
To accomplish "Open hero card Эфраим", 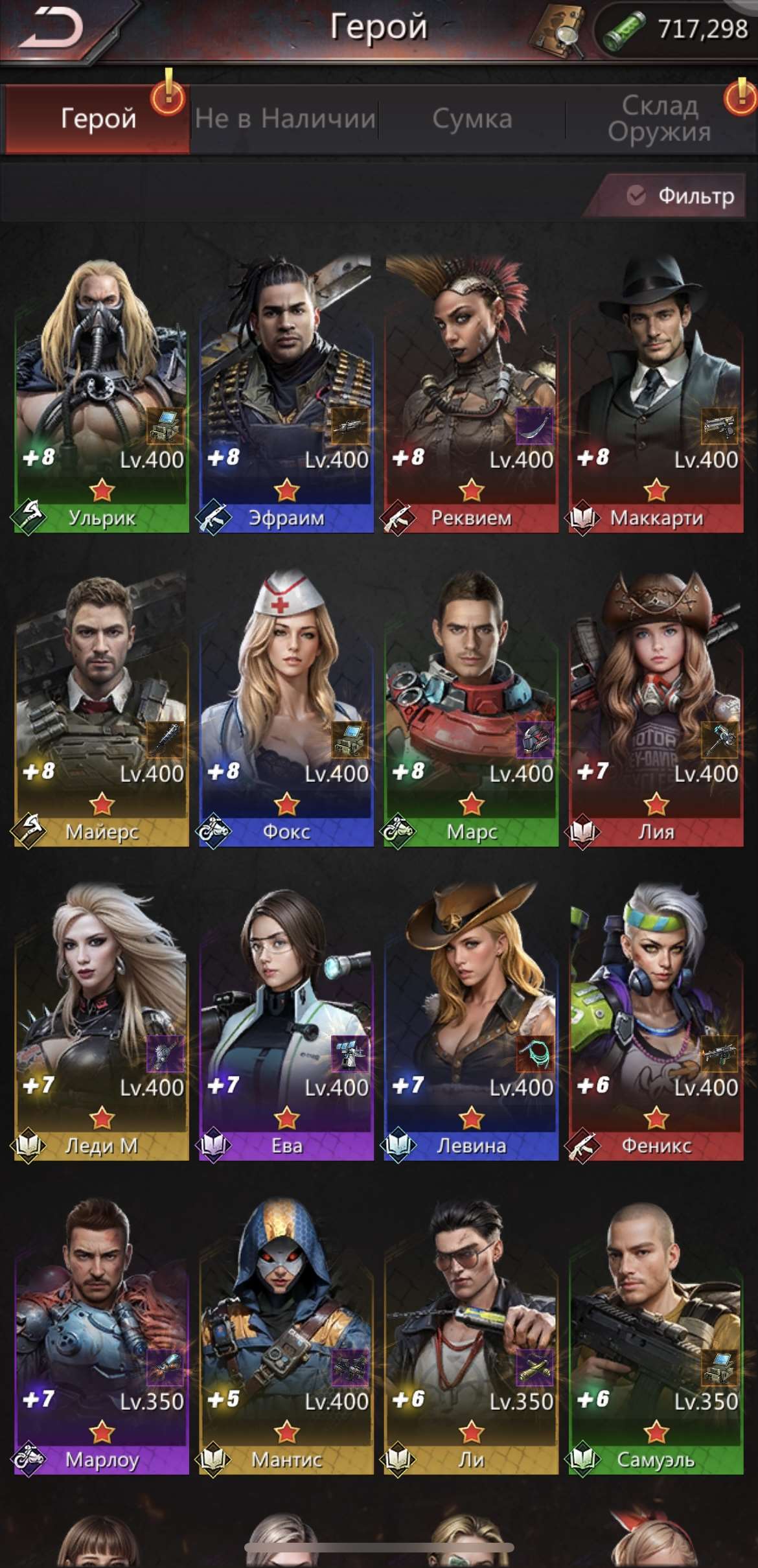I will 286,395.
